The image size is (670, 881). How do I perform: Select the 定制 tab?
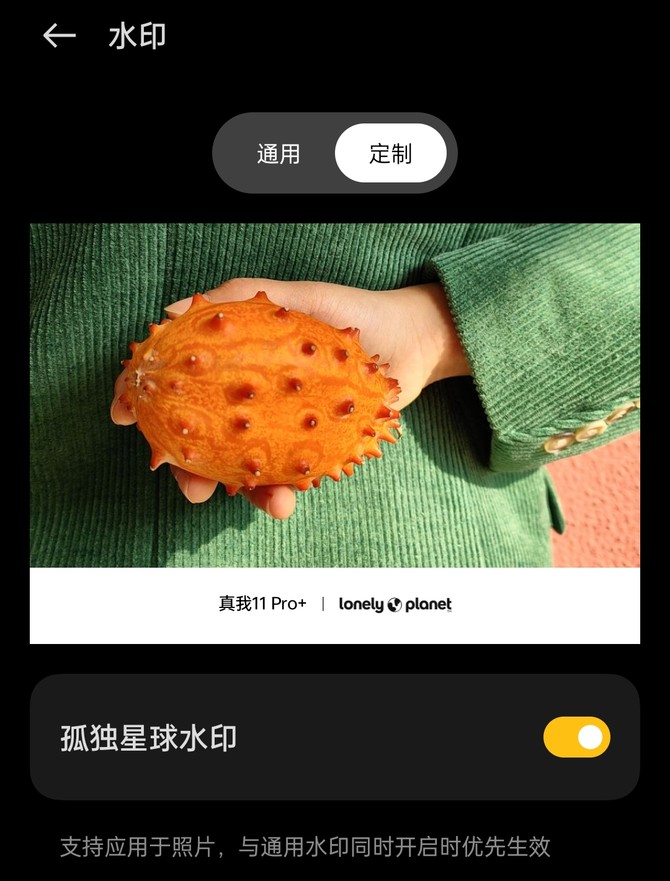(x=390, y=154)
